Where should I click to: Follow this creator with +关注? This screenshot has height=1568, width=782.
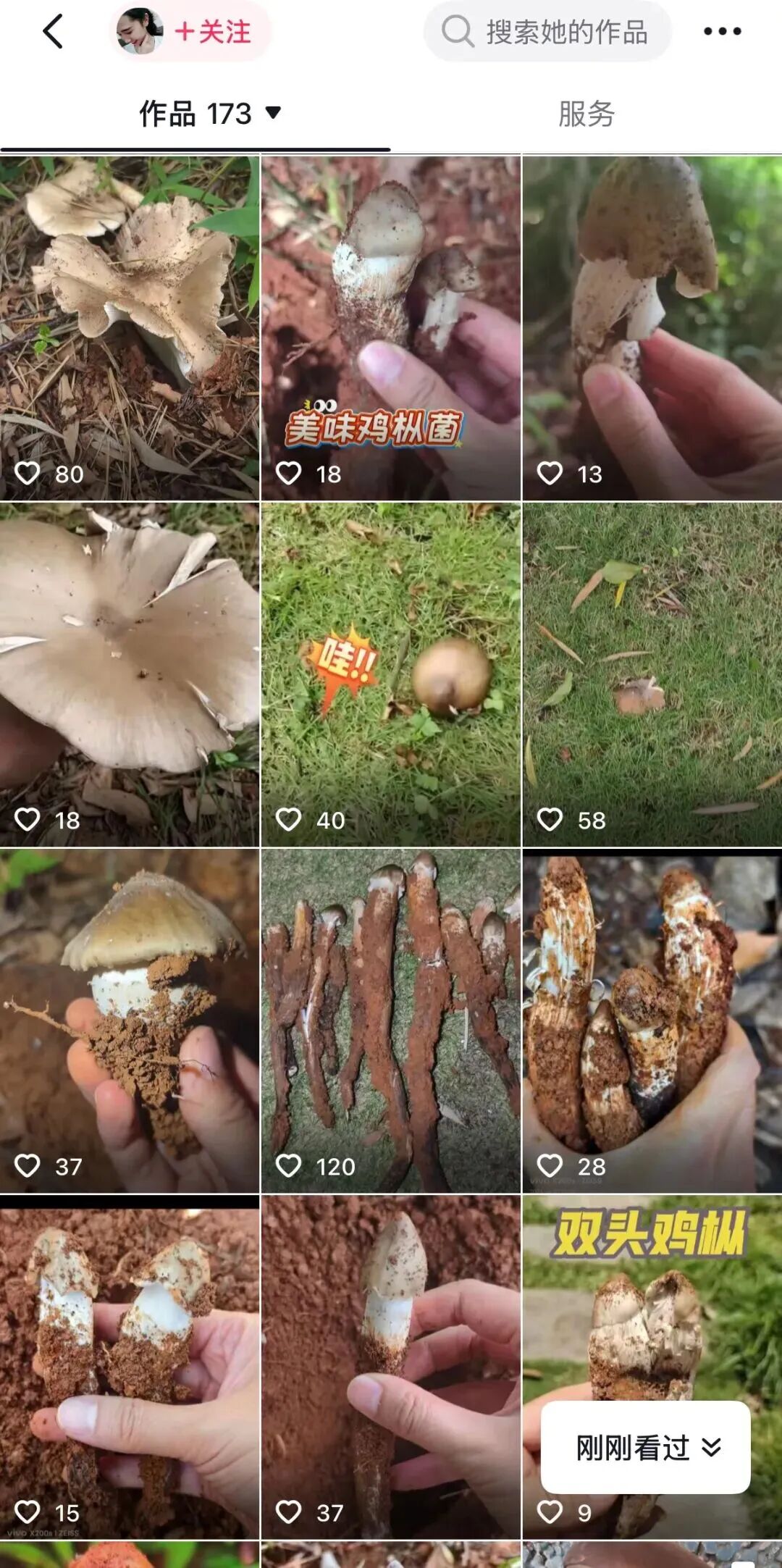pos(213,32)
